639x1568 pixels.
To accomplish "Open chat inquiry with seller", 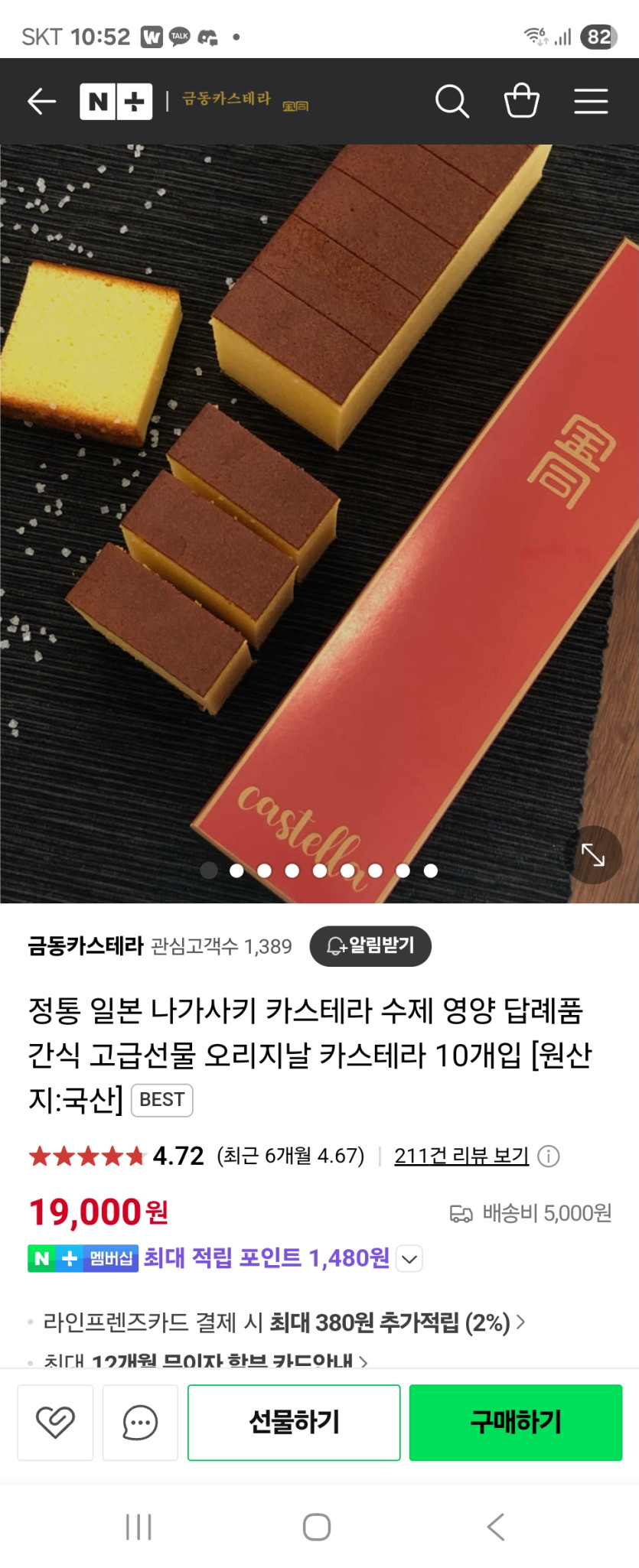I will tap(140, 1422).
